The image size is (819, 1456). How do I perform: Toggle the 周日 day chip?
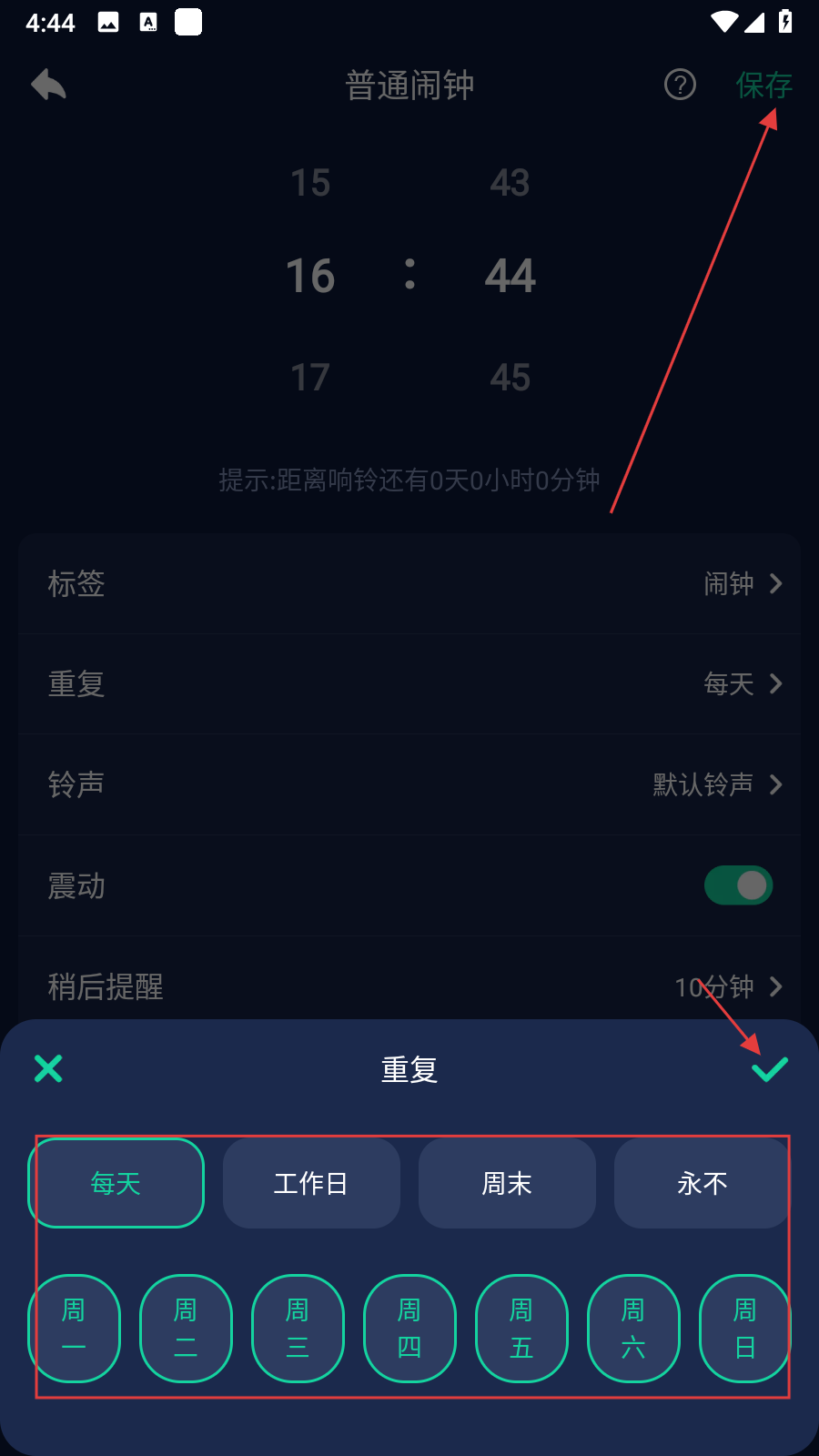click(744, 1329)
